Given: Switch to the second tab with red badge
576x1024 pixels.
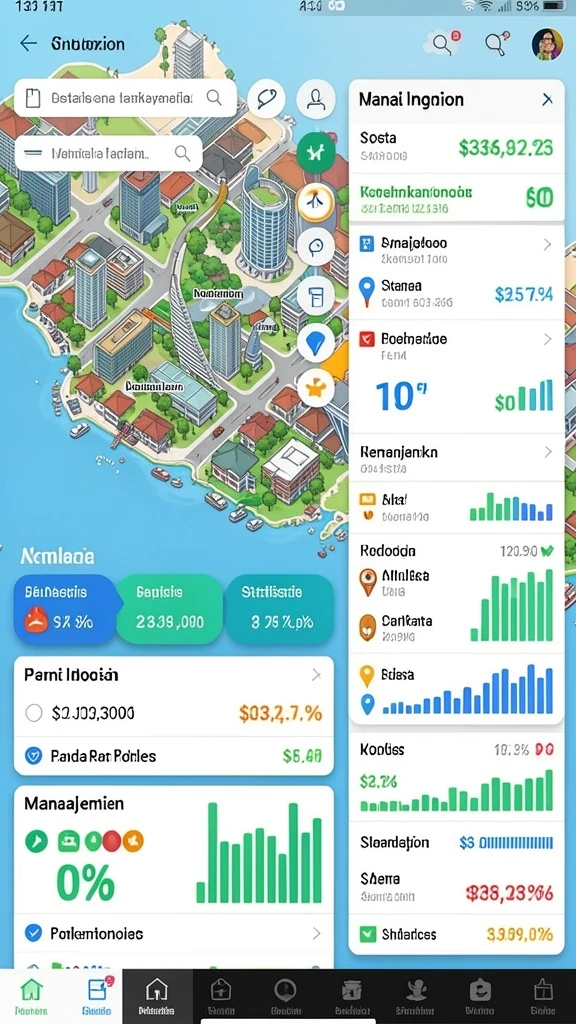Looking at the screenshot, I should click(97, 997).
